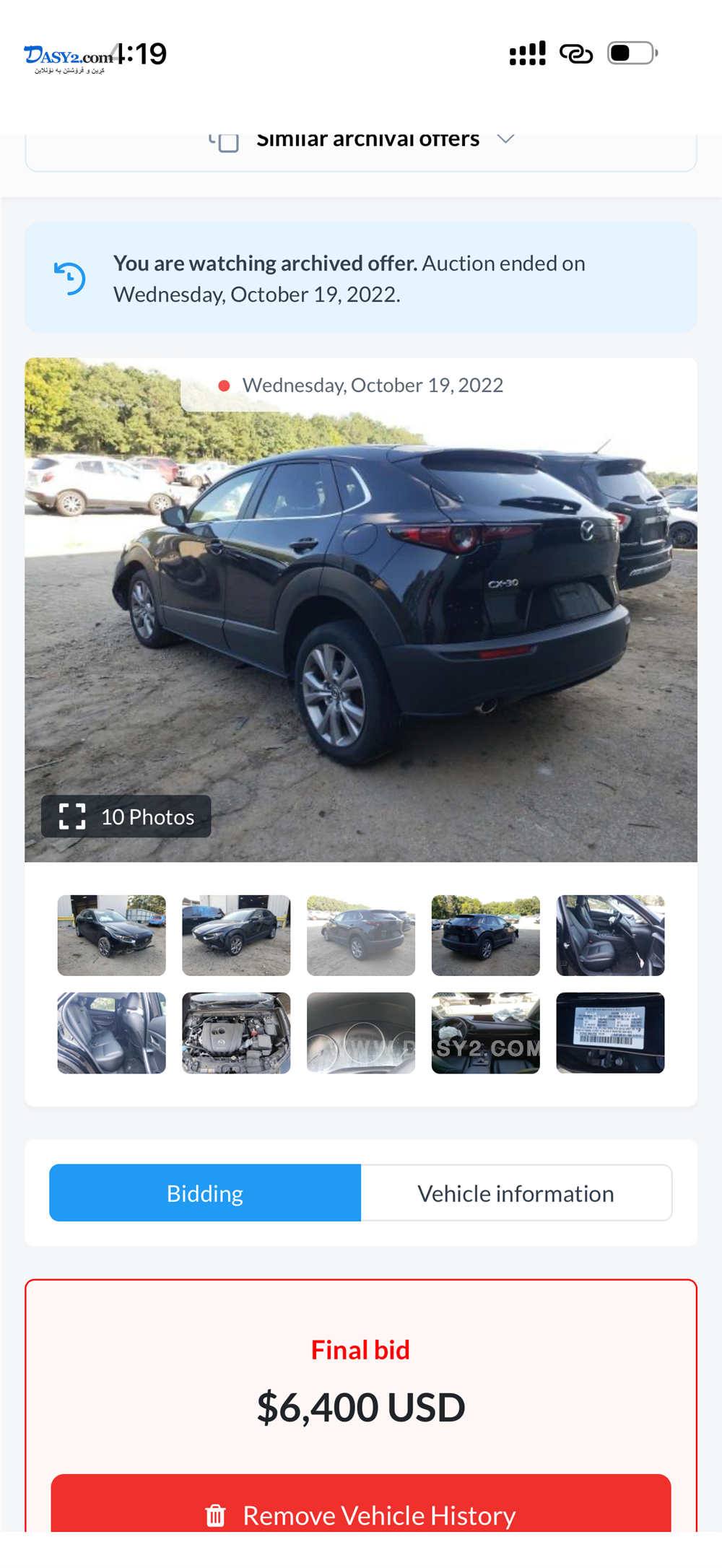The height and width of the screenshot is (1568, 722).
Task: Open fullscreen view of 10 Photos
Action: pyautogui.click(x=126, y=816)
